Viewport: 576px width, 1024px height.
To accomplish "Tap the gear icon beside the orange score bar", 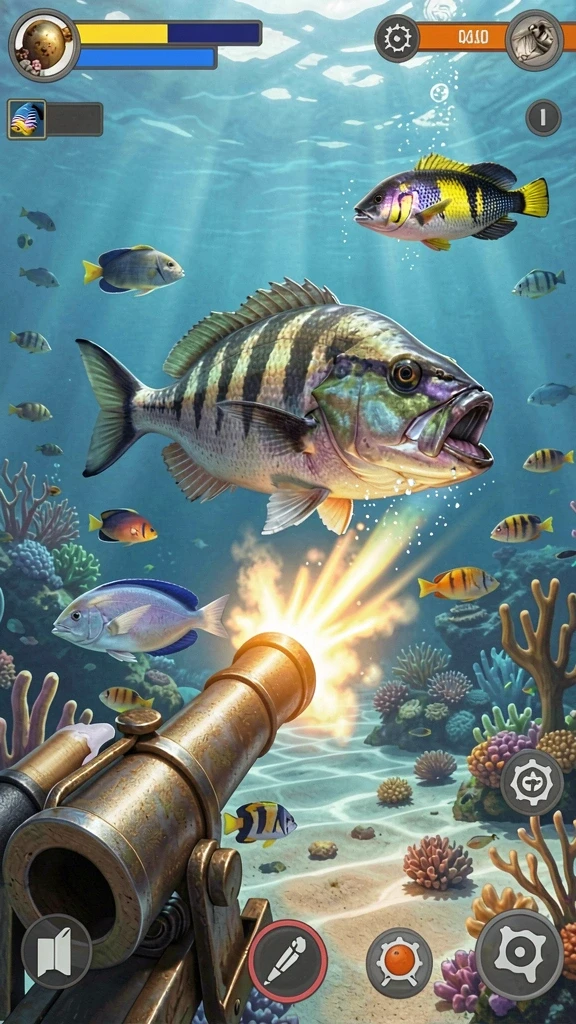I will (396, 39).
